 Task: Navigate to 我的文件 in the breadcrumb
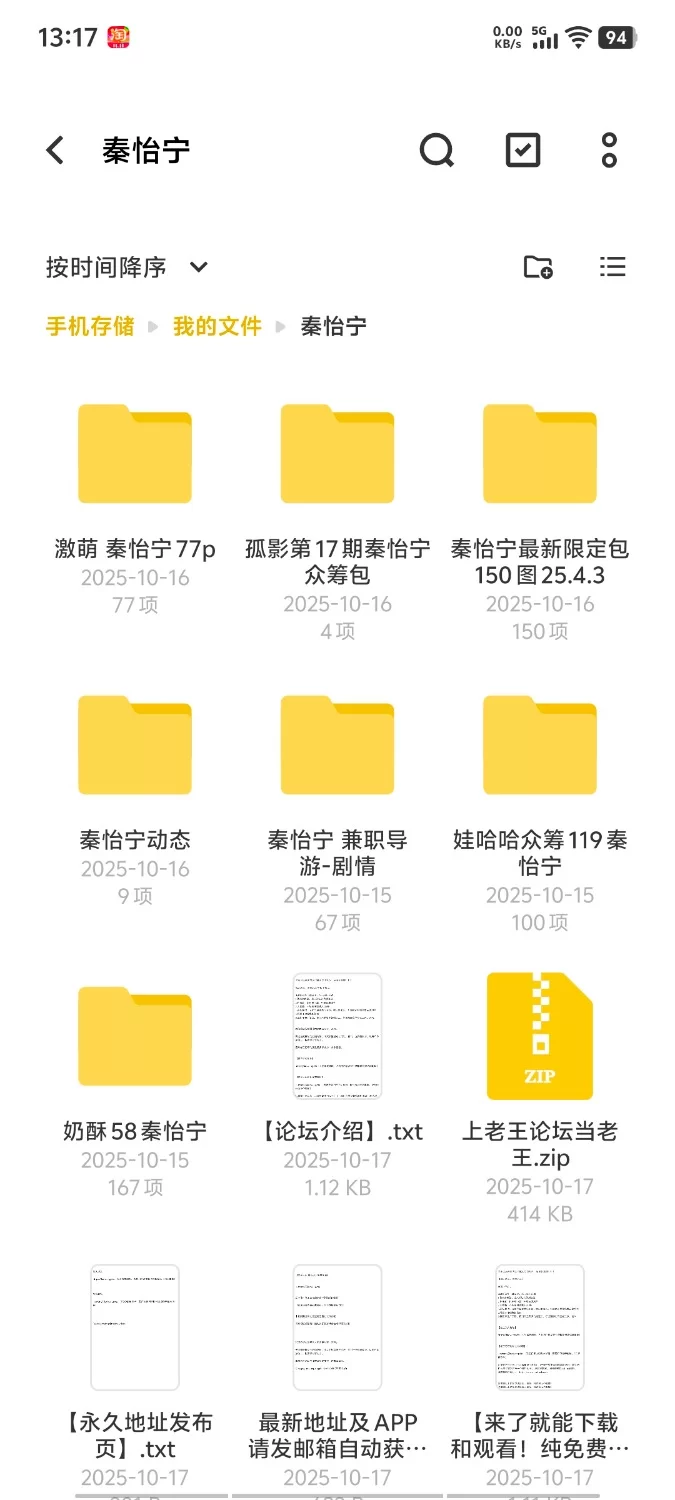pyautogui.click(x=217, y=326)
